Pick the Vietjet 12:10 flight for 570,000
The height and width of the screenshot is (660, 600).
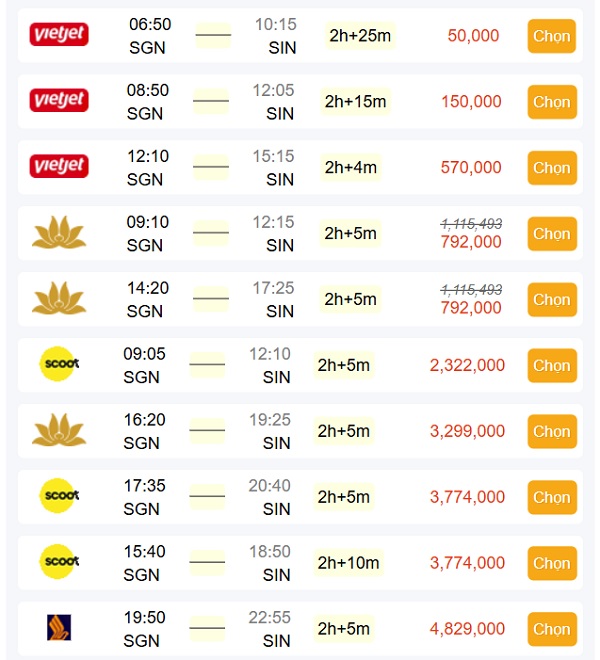pos(551,168)
